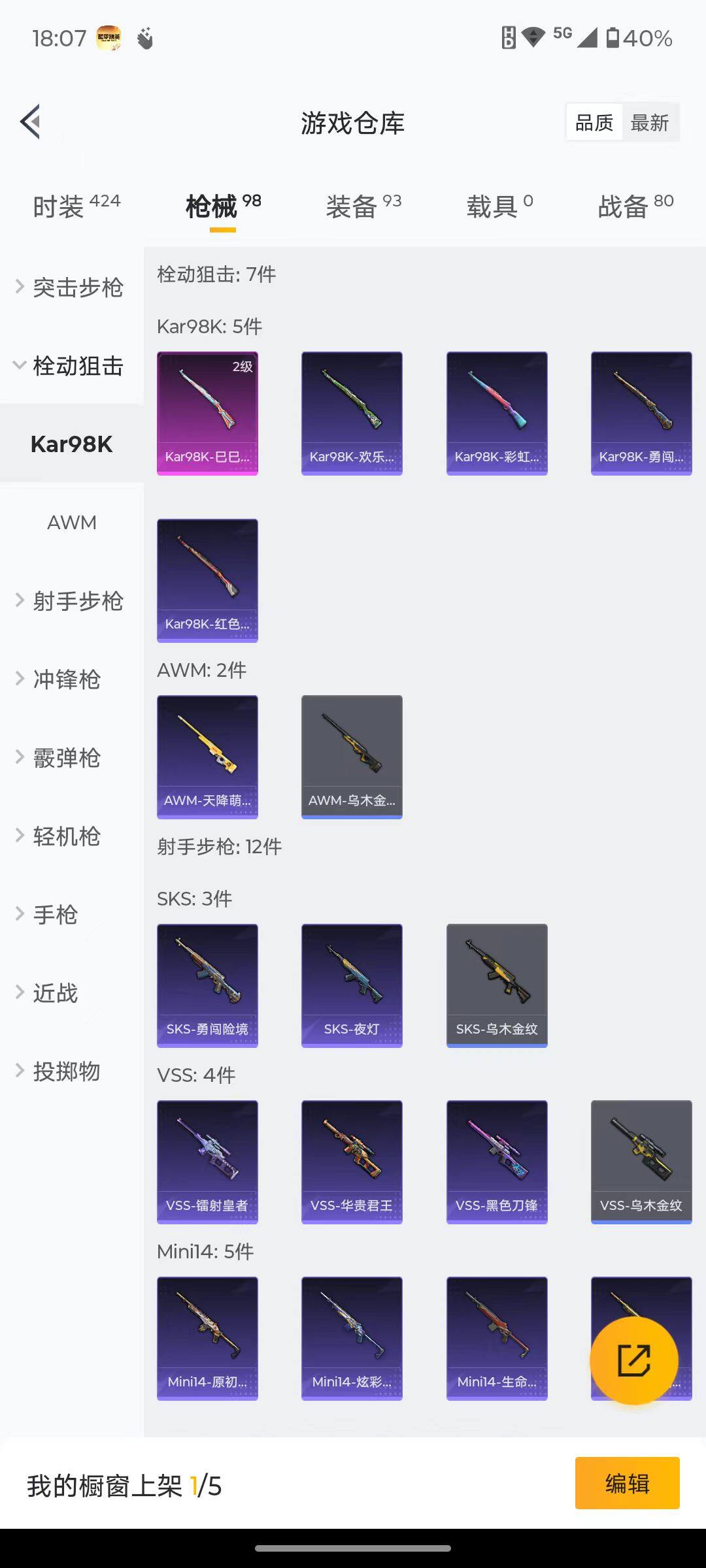This screenshot has width=706, height=1568.
Task: Tap the yellow share floating button
Action: coord(633,1360)
